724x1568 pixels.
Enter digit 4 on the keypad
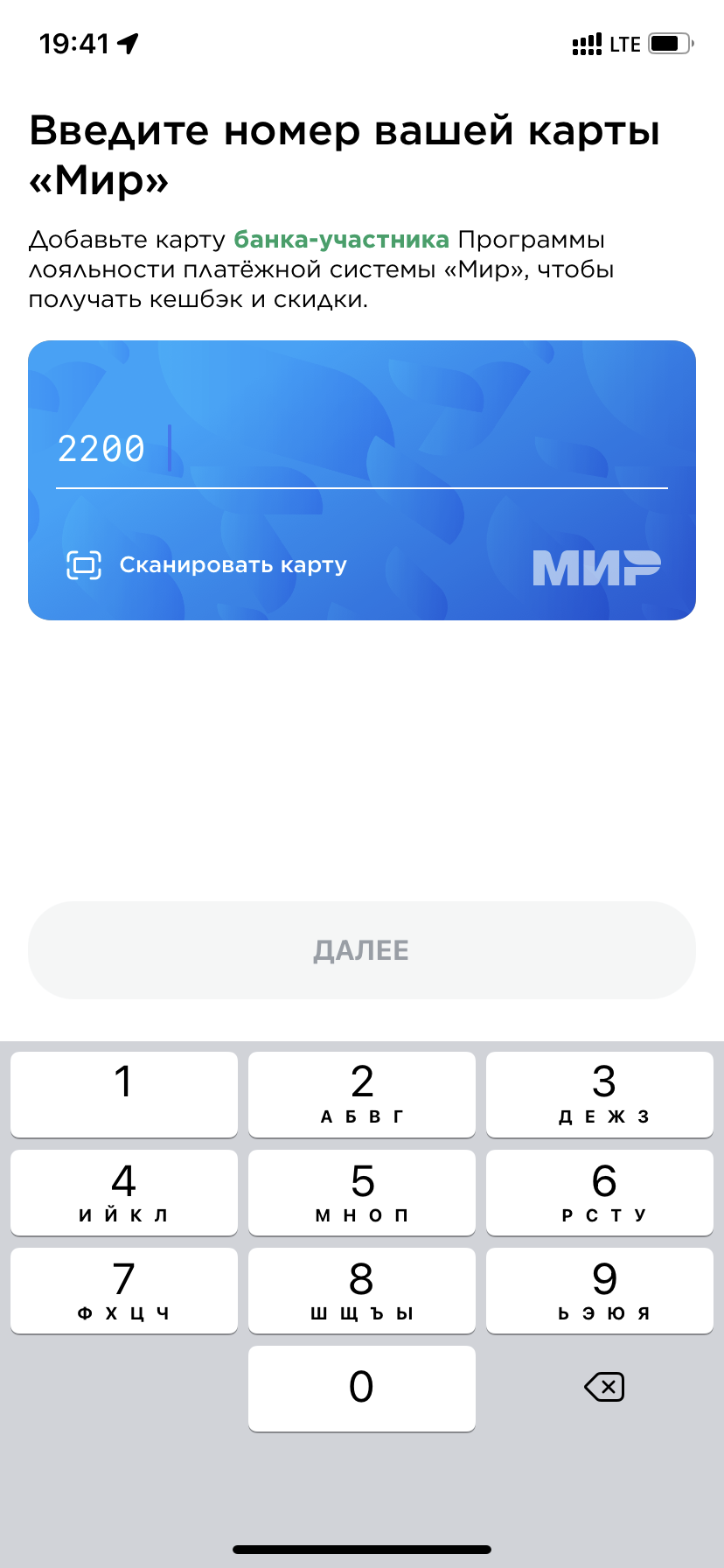coord(124,1193)
